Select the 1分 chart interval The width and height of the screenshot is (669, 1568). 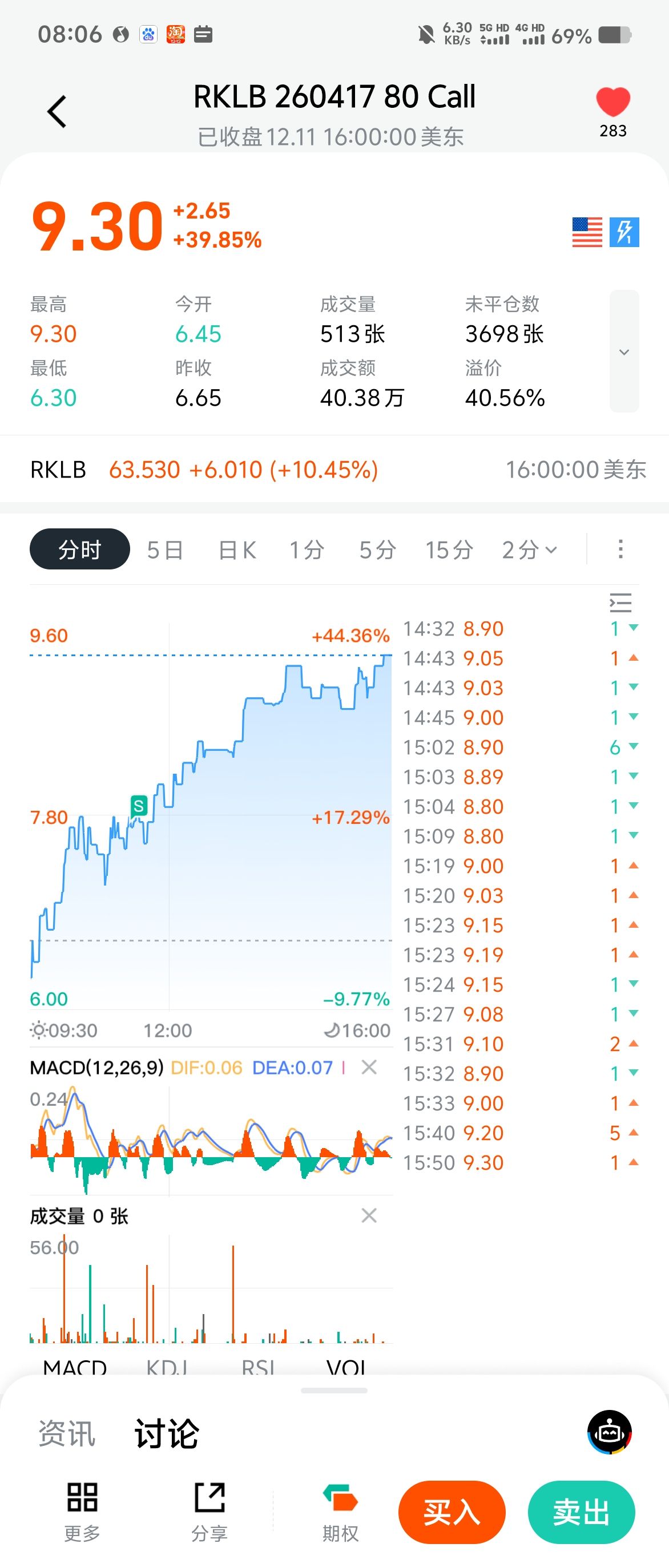(306, 549)
